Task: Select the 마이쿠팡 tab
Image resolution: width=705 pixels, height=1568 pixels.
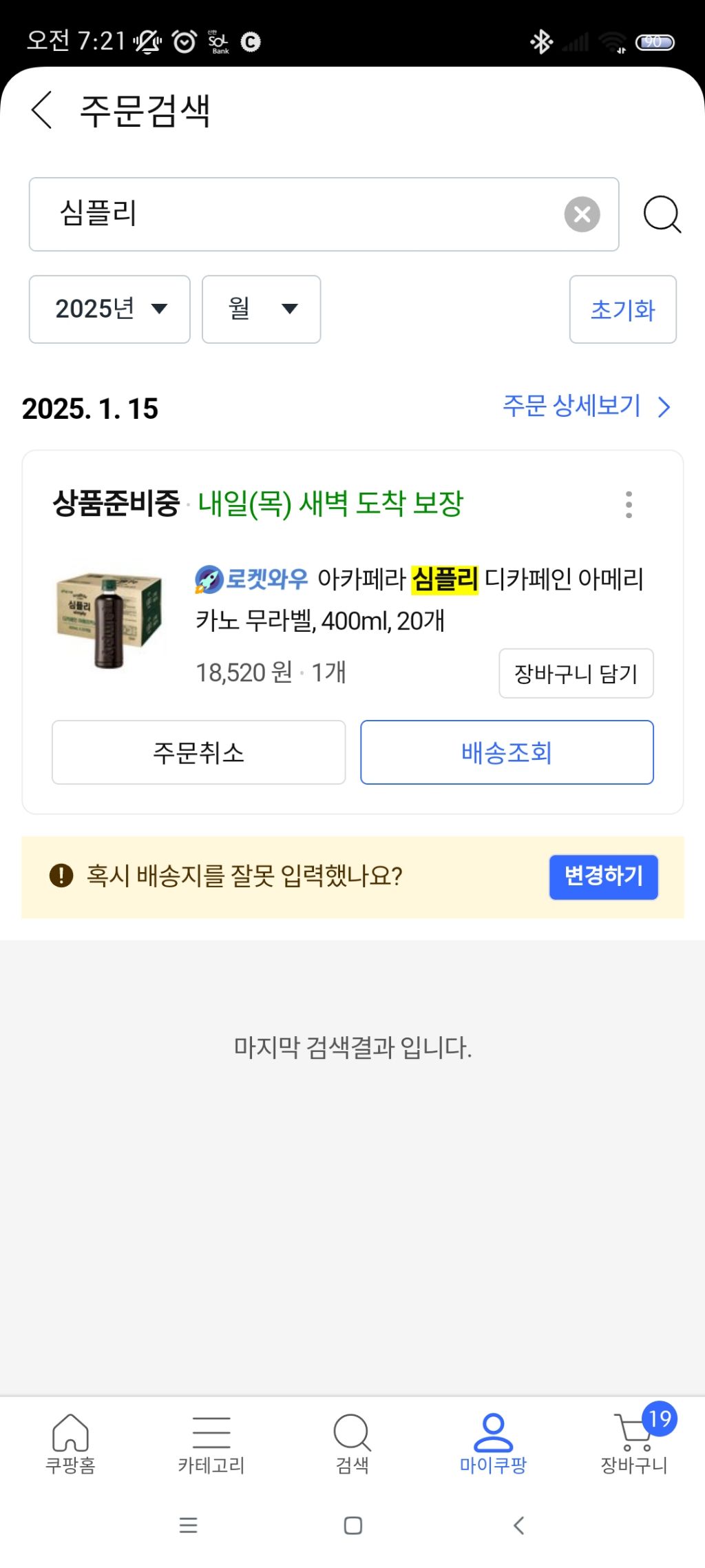Action: [x=493, y=1443]
